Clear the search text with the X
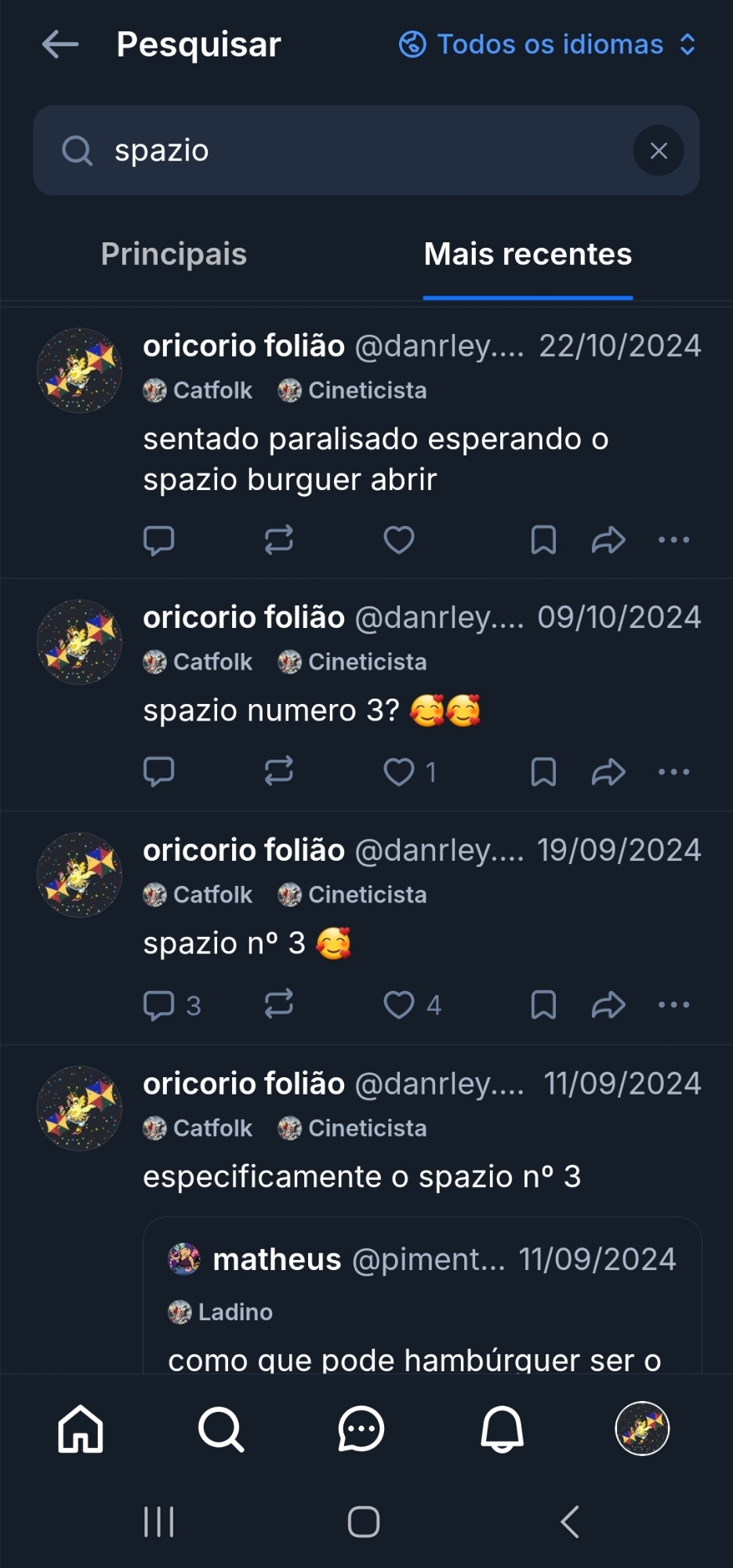 pyautogui.click(x=659, y=151)
